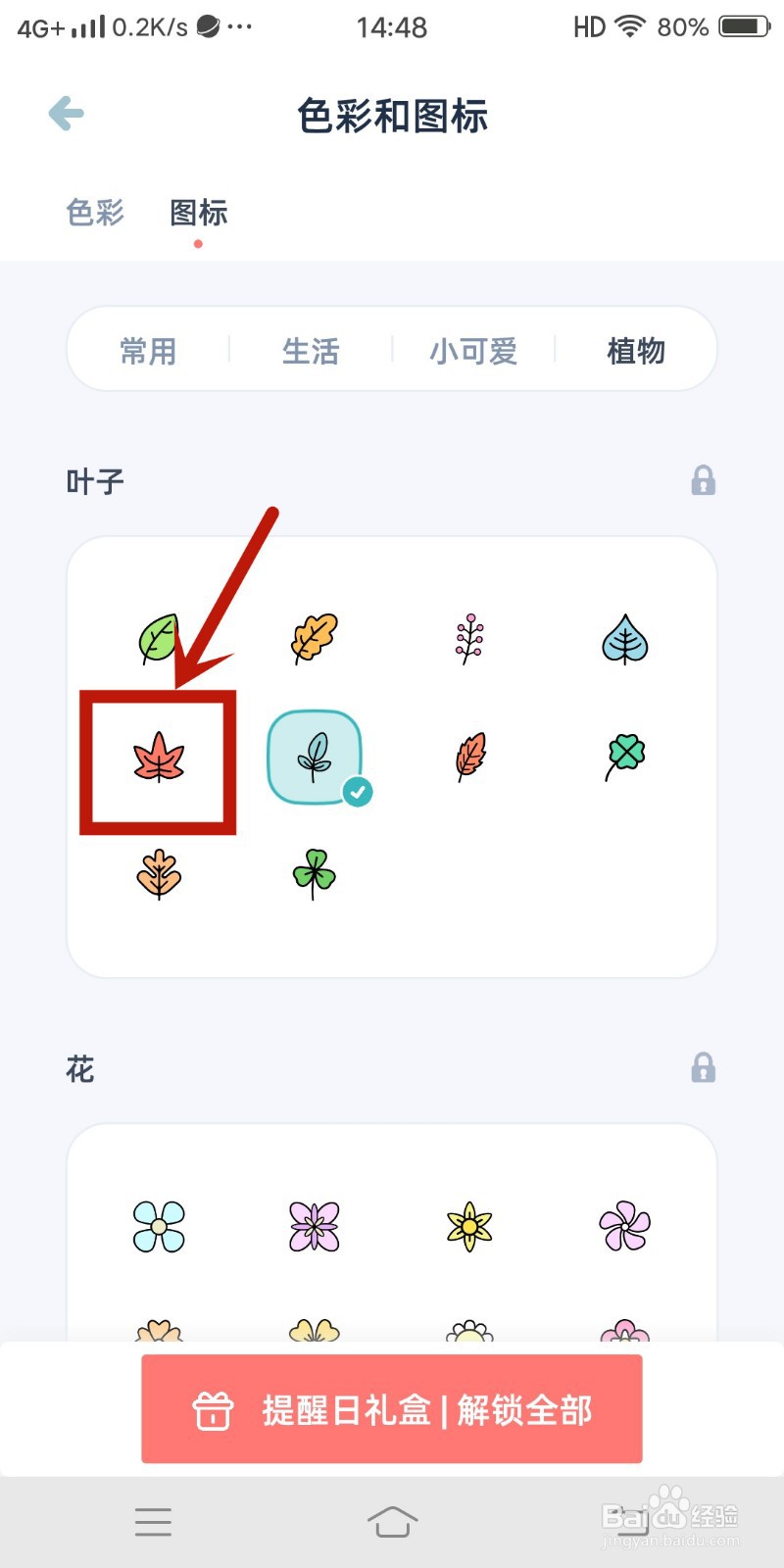Pick the orange oak leaf icon
This screenshot has width=784, height=1568.
[x=314, y=637]
